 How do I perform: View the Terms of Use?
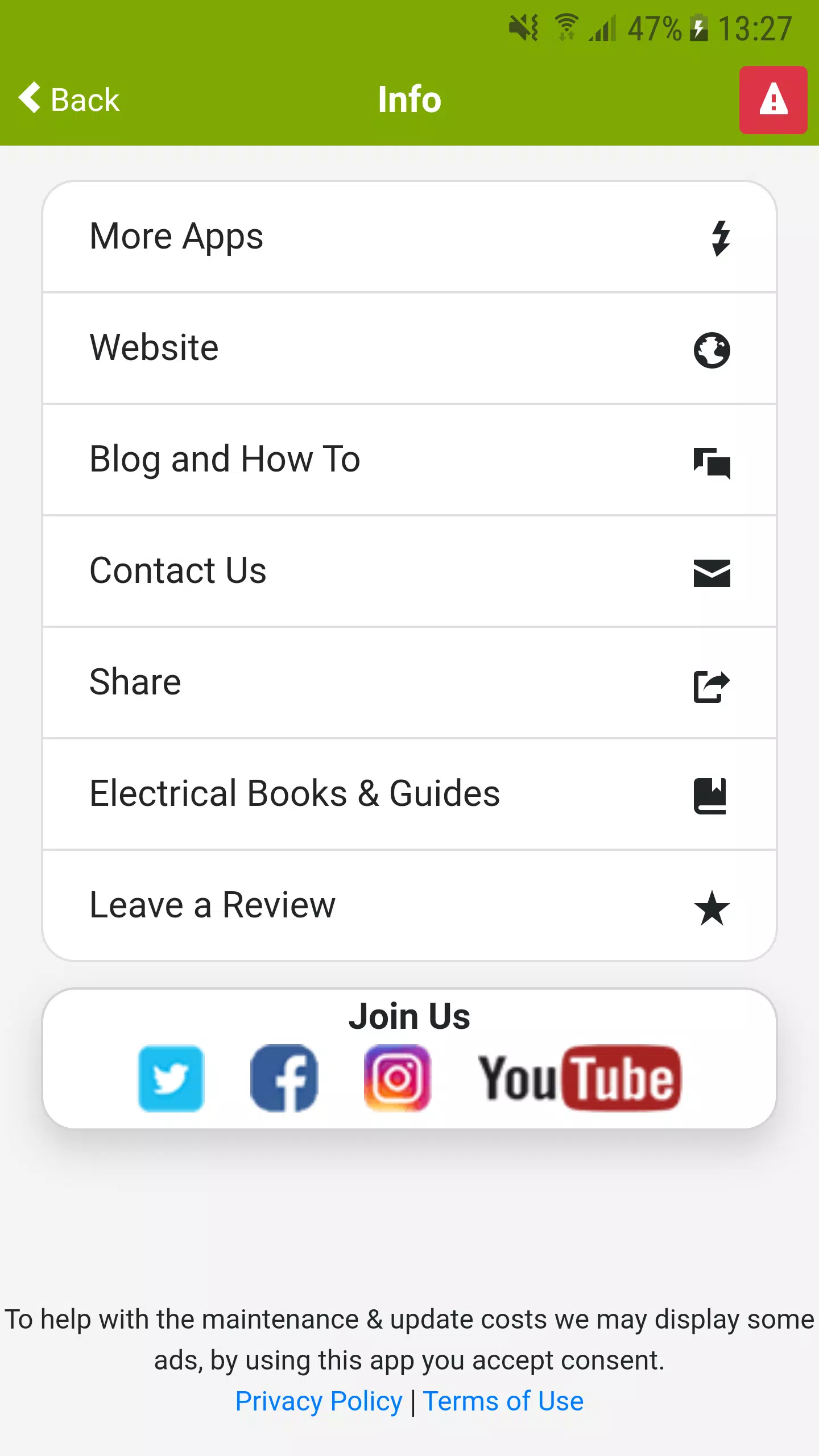pyautogui.click(x=503, y=1401)
